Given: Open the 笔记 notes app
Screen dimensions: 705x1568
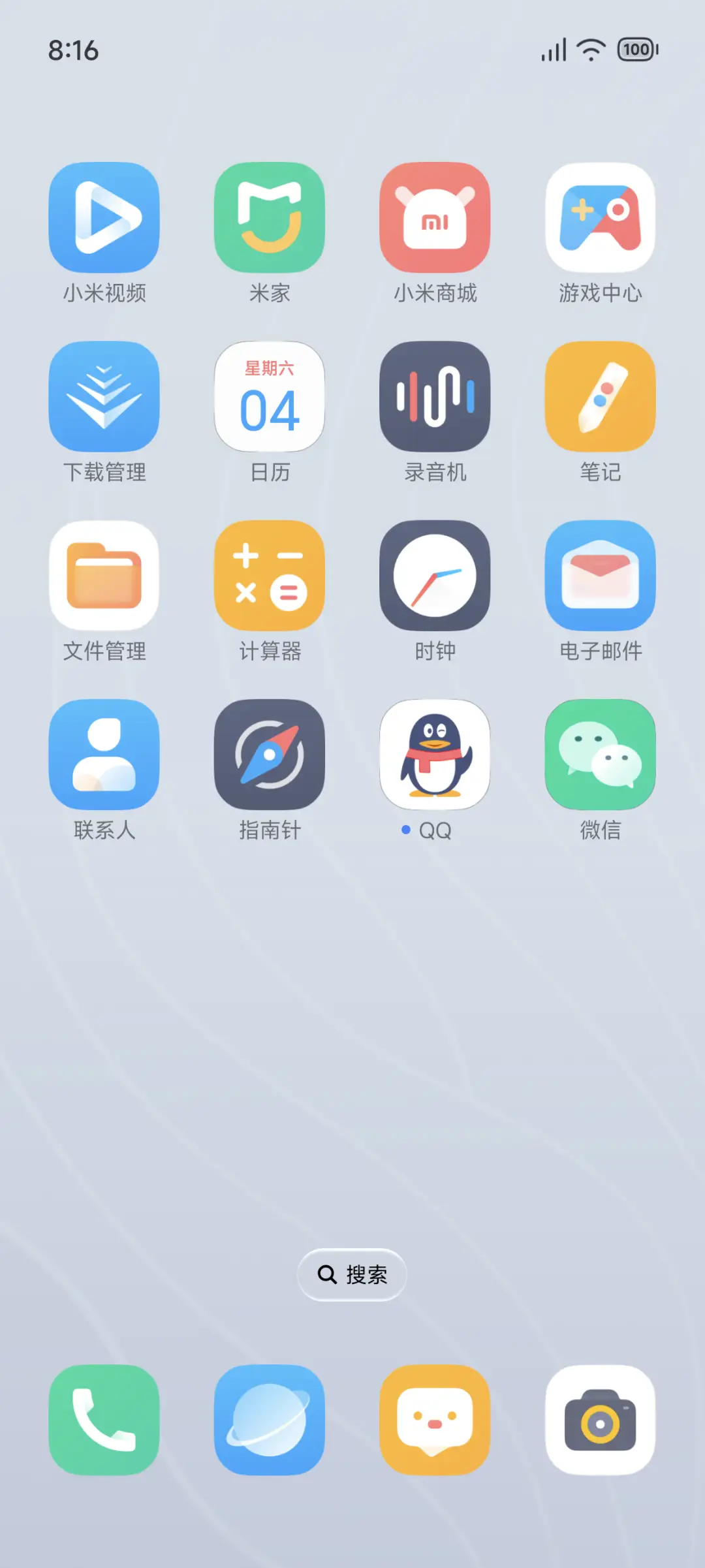Looking at the screenshot, I should [x=600, y=397].
